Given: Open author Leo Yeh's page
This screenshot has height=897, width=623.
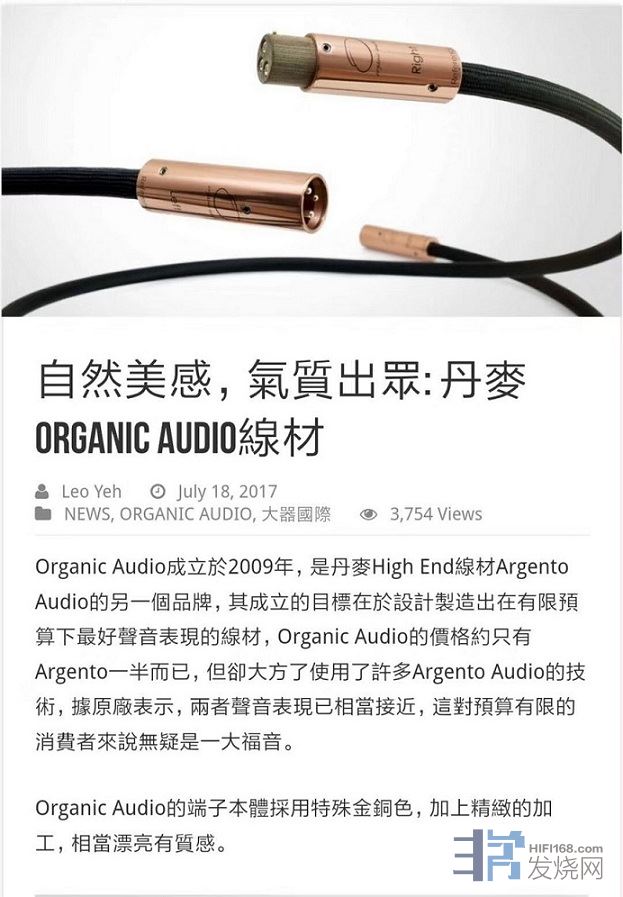Looking at the screenshot, I should 91,491.
